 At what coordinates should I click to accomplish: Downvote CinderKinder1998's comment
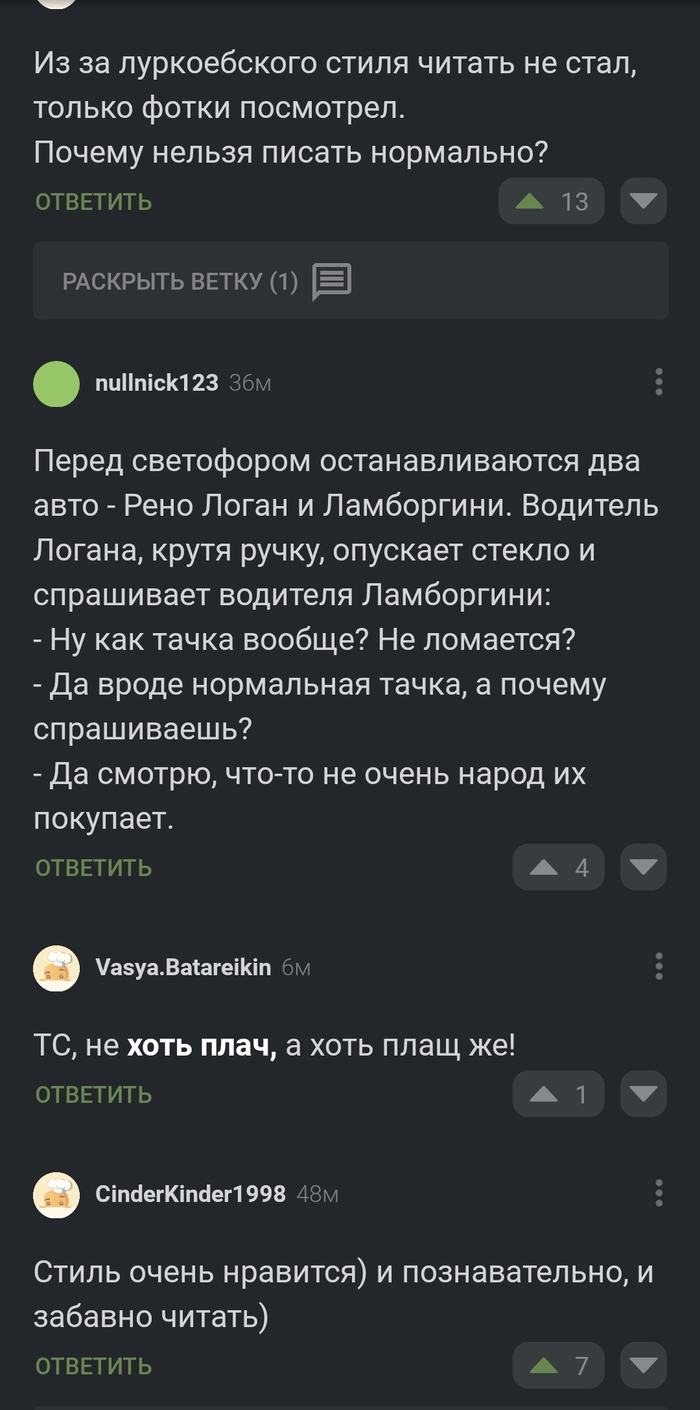tap(643, 1366)
